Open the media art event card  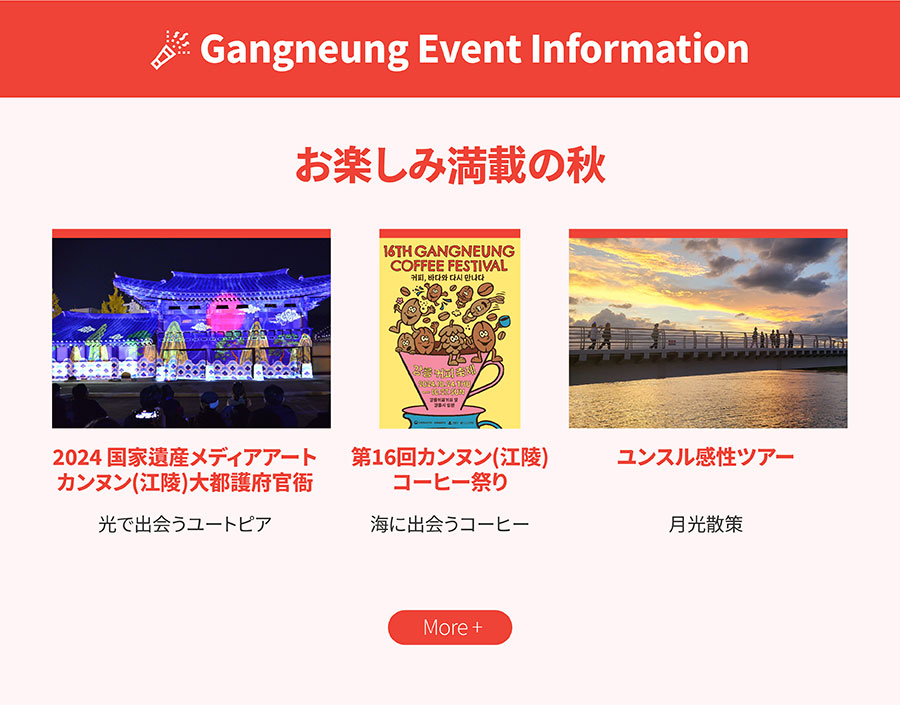click(x=191, y=332)
